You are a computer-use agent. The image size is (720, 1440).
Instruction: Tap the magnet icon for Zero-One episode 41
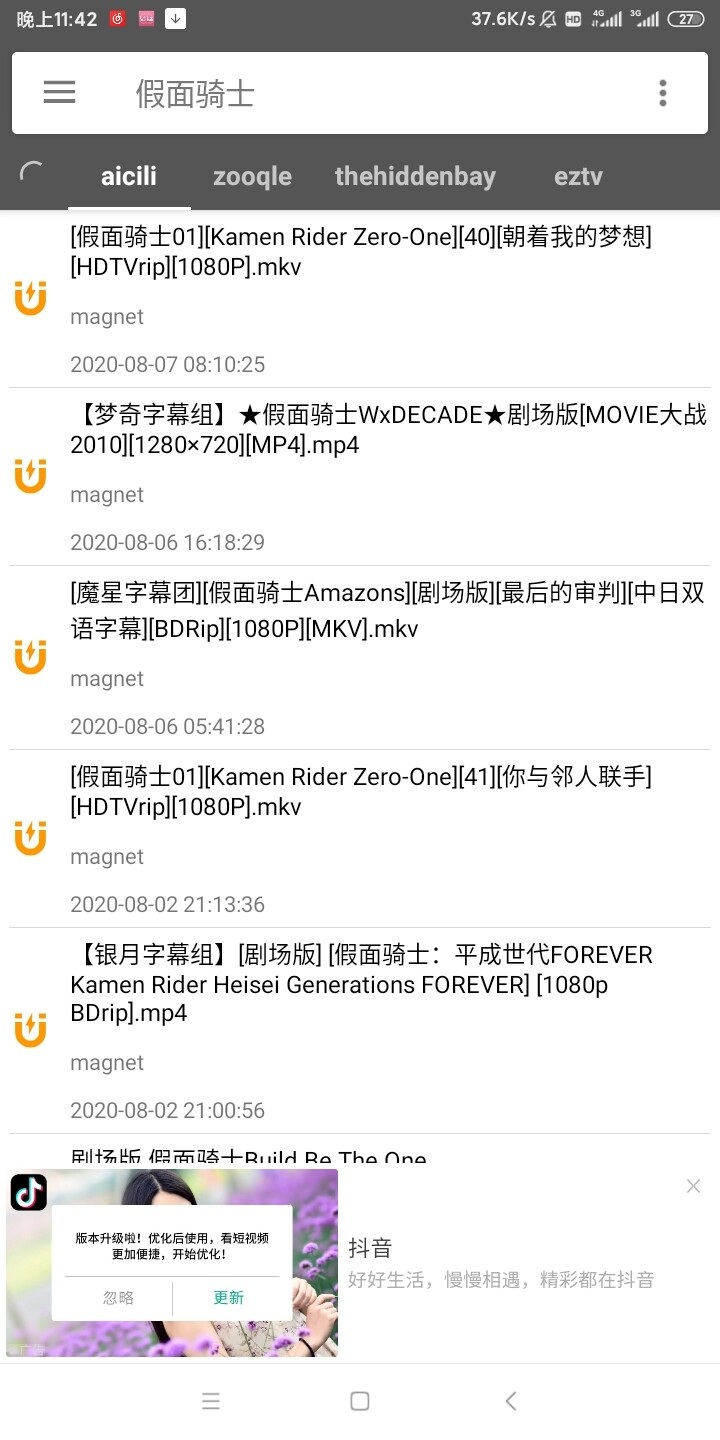[31, 838]
